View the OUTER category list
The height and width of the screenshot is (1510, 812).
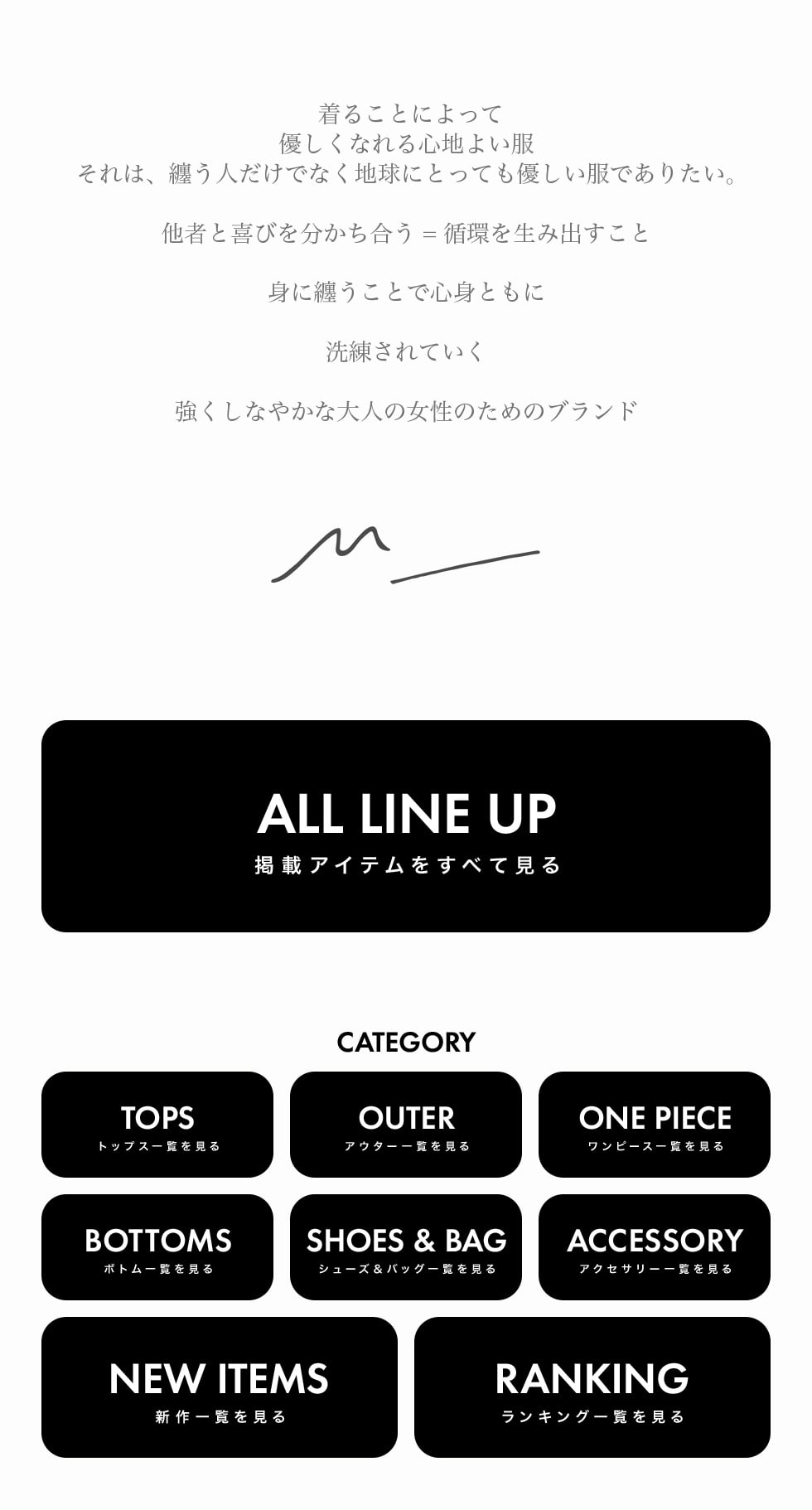(406, 1125)
